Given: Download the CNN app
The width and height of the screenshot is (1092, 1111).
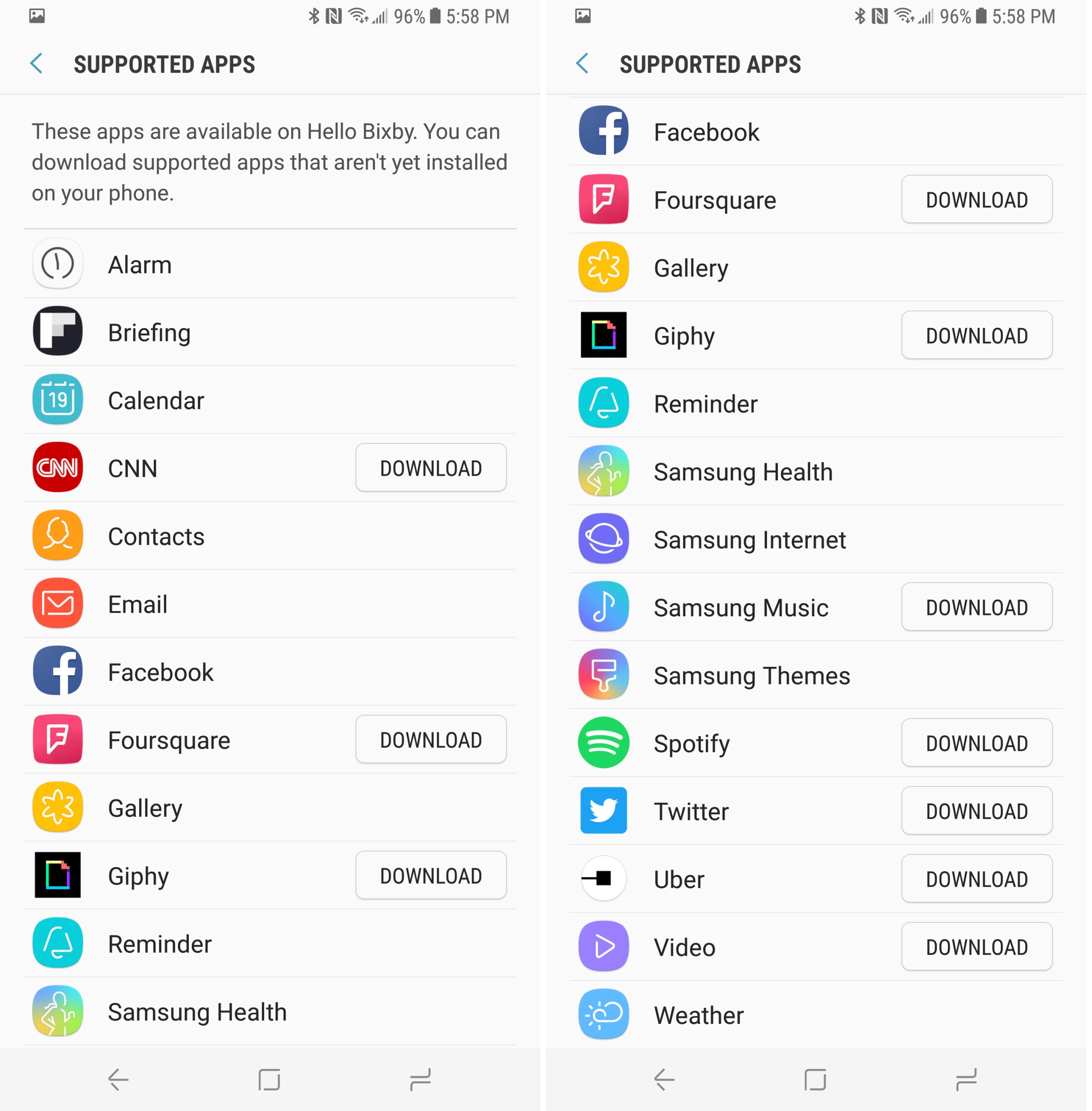Looking at the screenshot, I should 431,468.
